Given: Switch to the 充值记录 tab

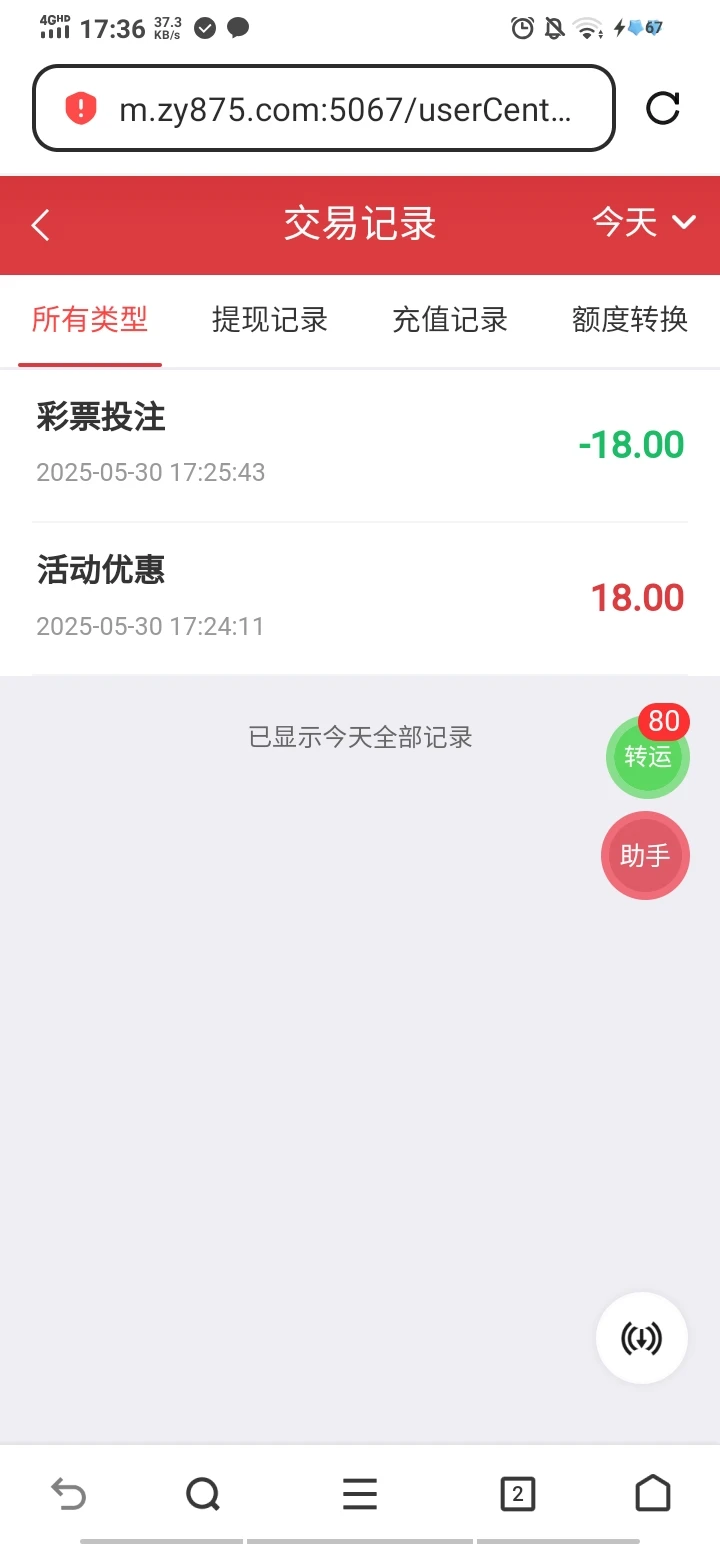Looking at the screenshot, I should [x=450, y=320].
